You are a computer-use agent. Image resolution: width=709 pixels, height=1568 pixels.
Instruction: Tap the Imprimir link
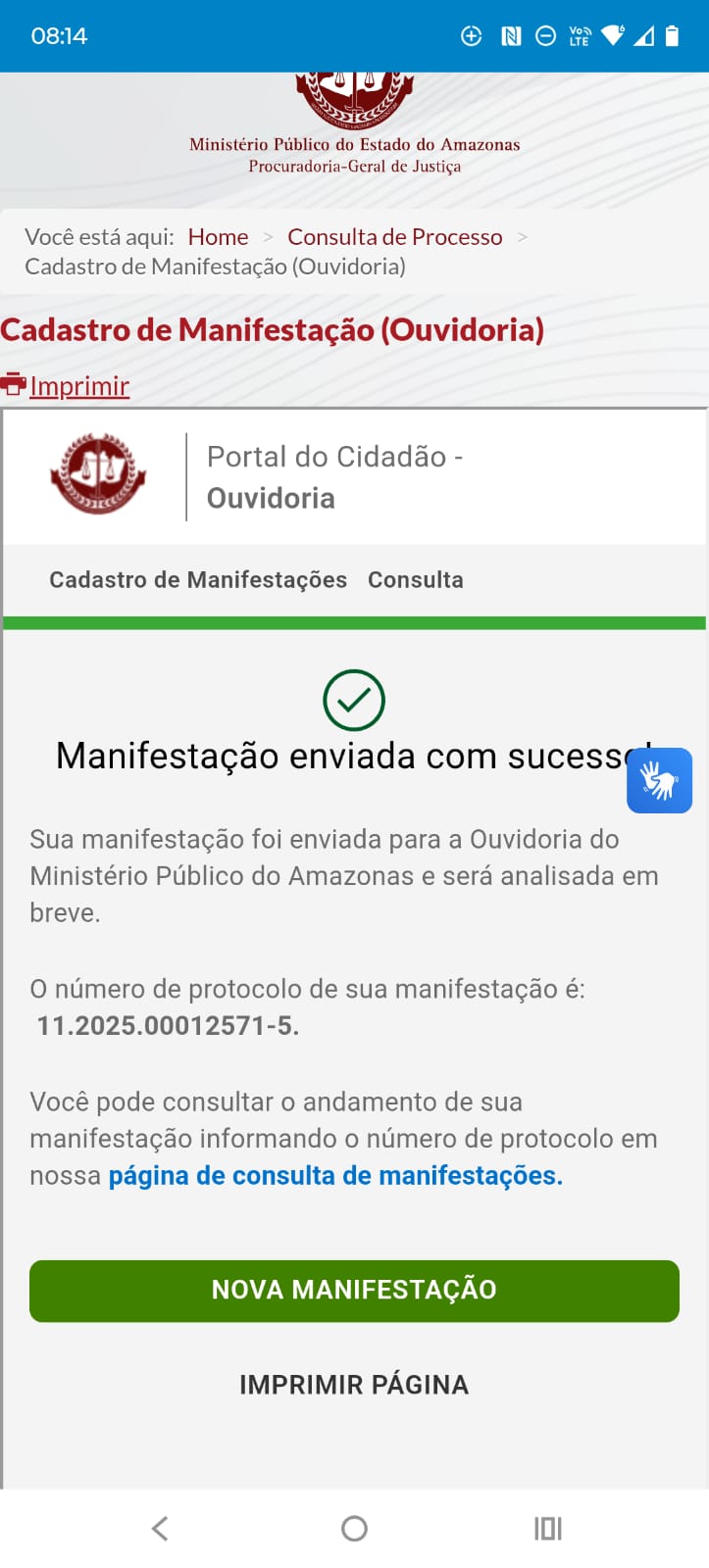(x=78, y=386)
